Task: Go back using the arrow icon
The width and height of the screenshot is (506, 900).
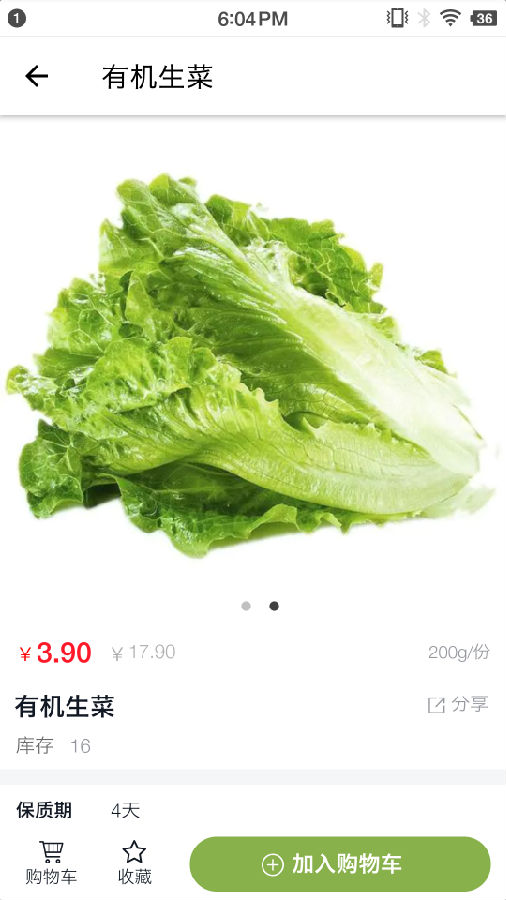Action: [36, 76]
